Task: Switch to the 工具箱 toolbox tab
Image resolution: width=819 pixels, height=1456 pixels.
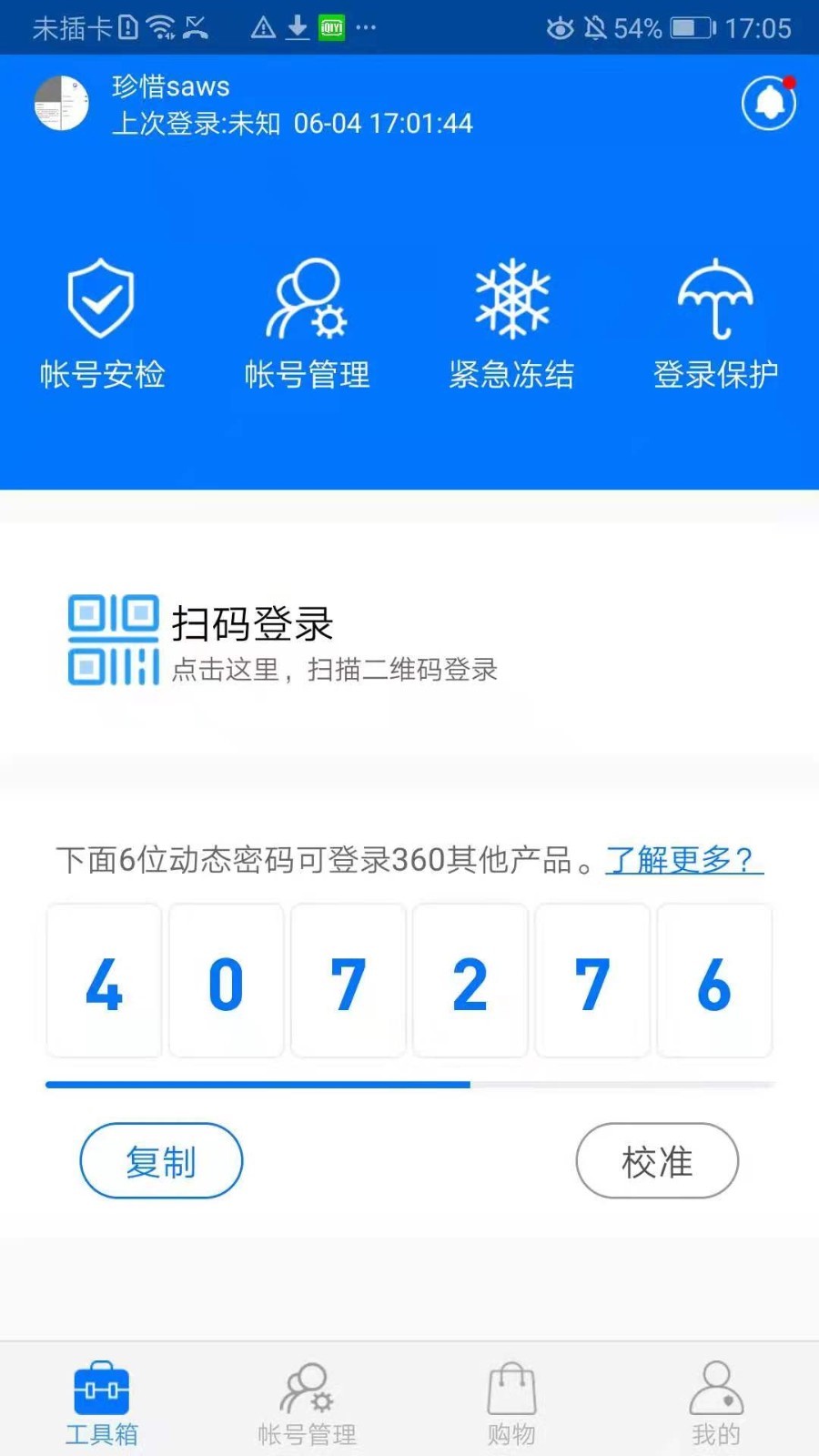Action: click(x=101, y=1392)
